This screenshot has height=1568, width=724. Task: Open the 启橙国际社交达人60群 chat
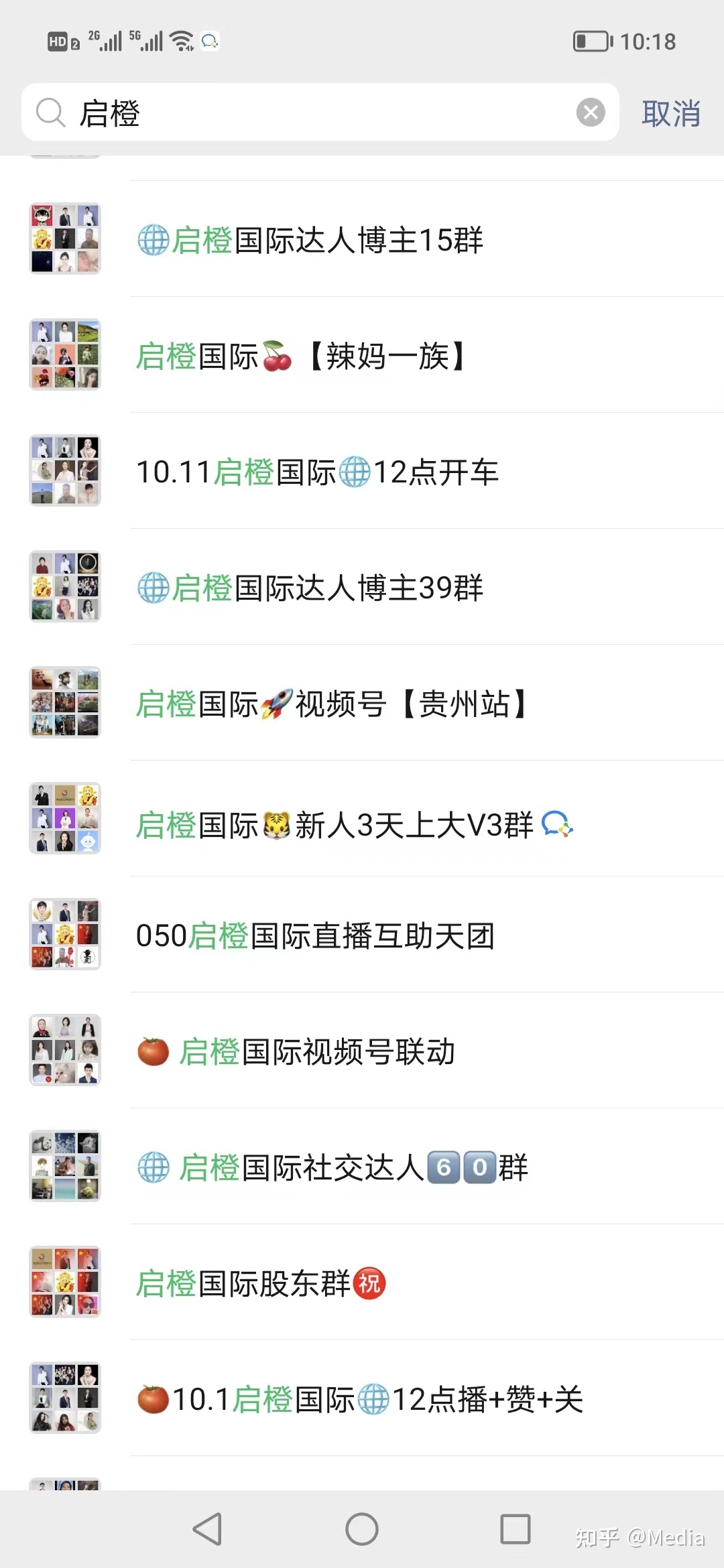[362, 1167]
